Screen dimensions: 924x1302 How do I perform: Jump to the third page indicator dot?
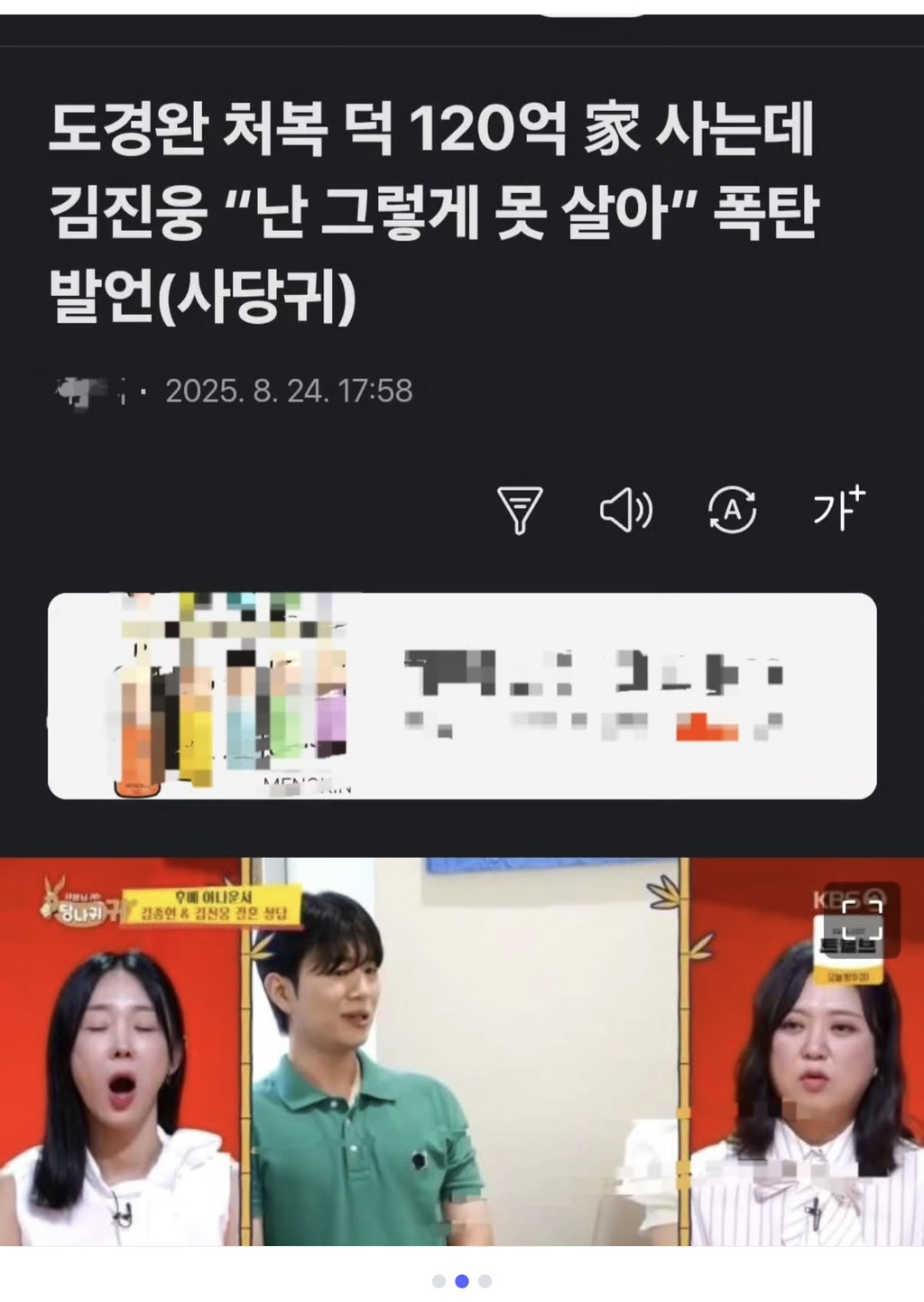click(485, 1281)
